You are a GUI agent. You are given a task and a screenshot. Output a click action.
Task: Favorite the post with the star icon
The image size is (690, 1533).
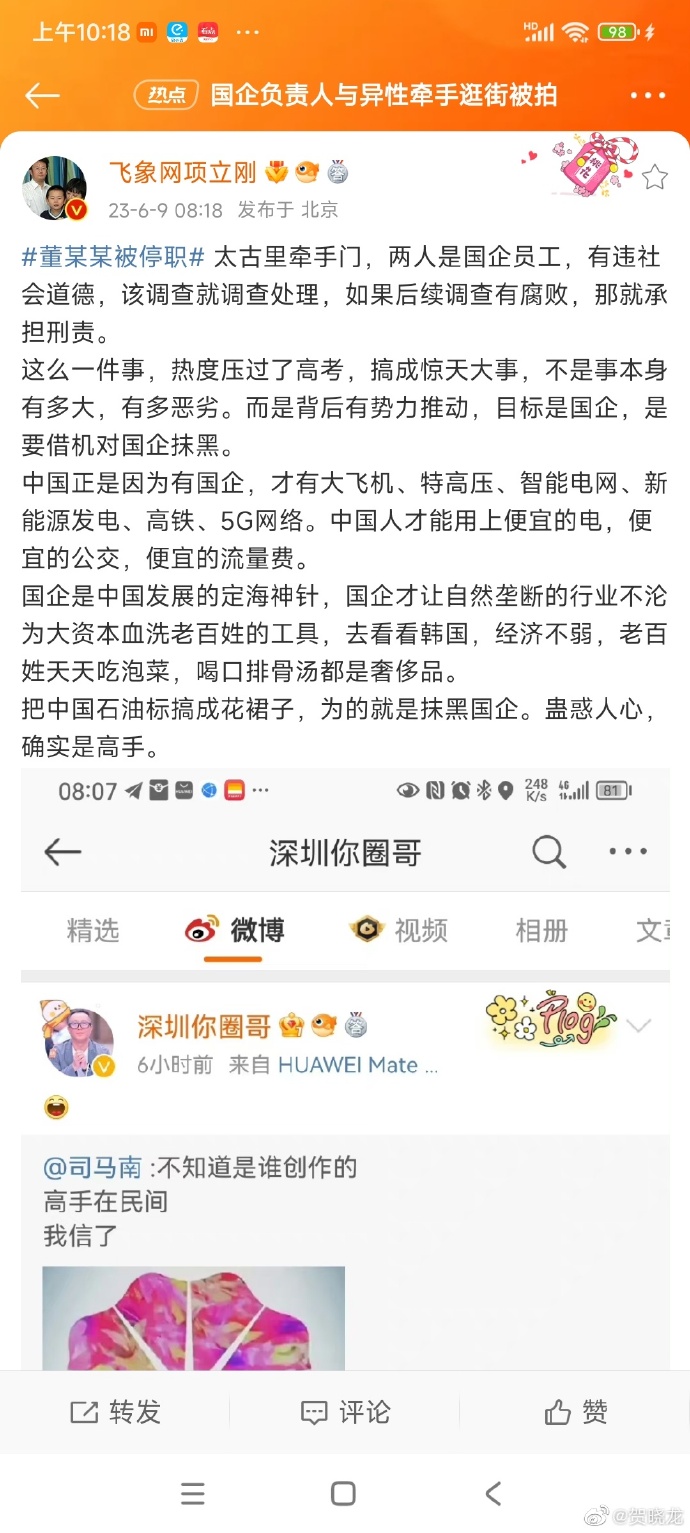tap(654, 178)
